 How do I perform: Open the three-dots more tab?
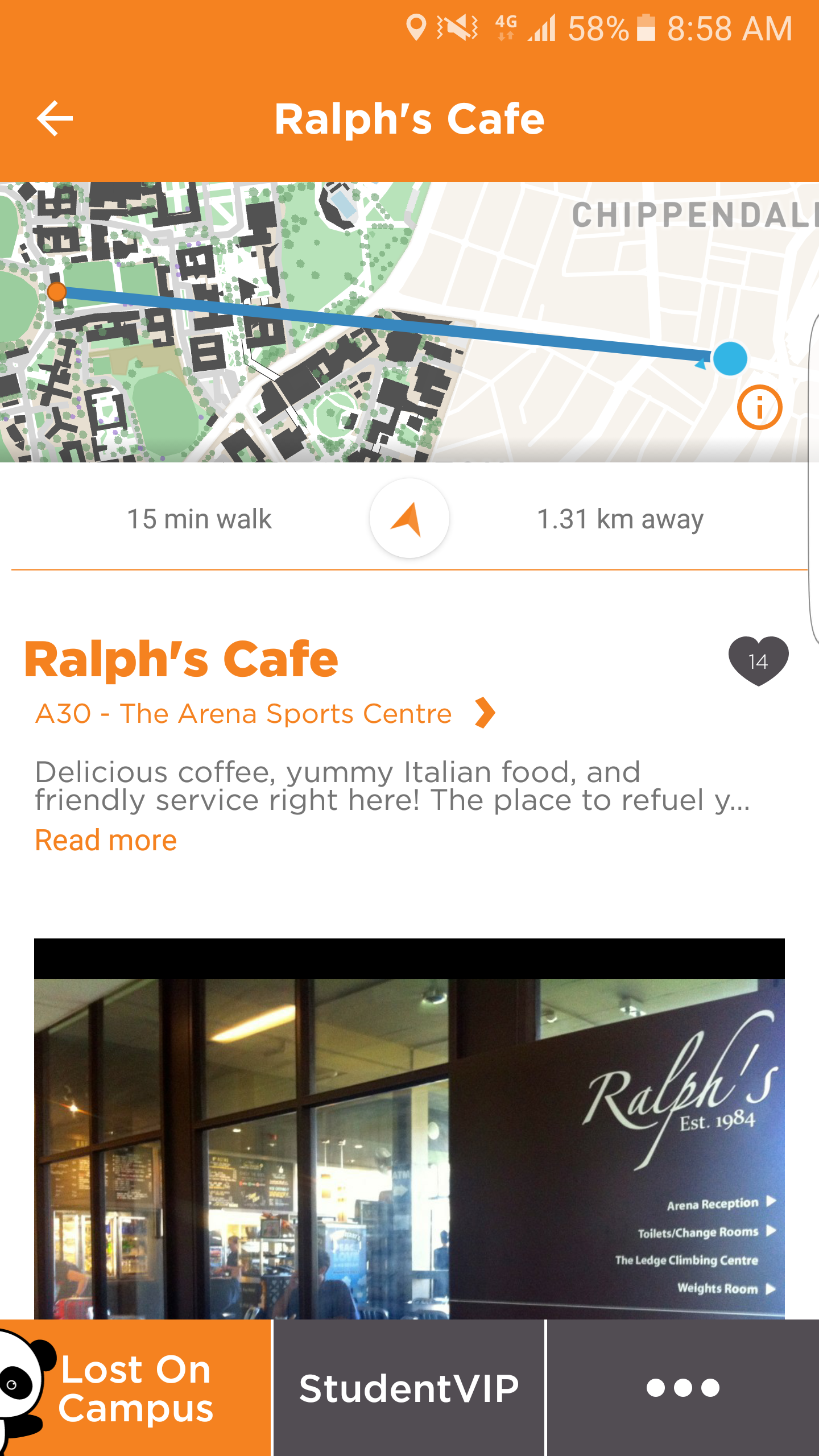coord(682,1388)
